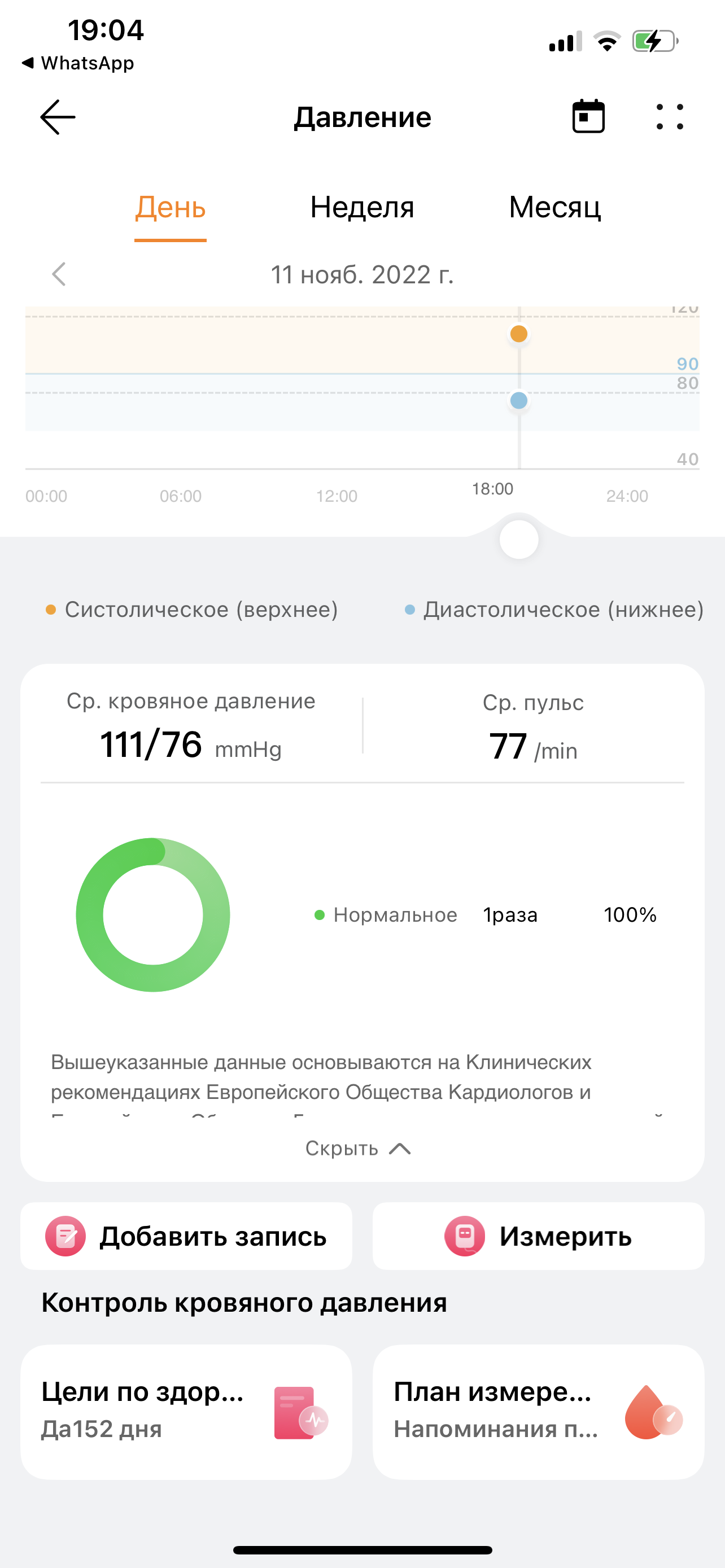Open the Цели по здор... card
This screenshot has height=1568, width=725.
[x=186, y=1412]
